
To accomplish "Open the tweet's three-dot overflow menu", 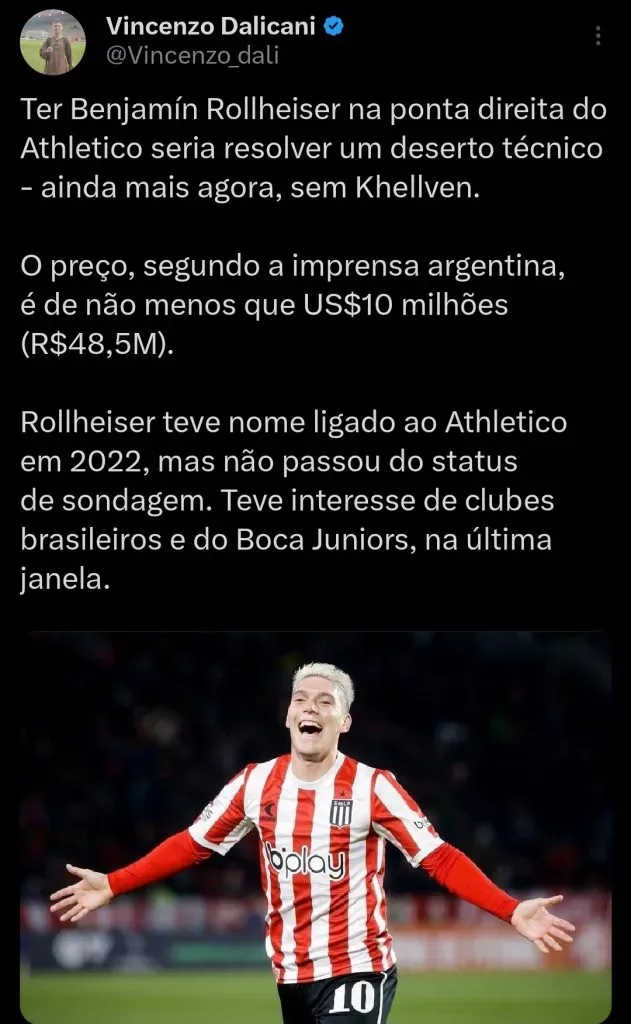I will click(x=598, y=36).
